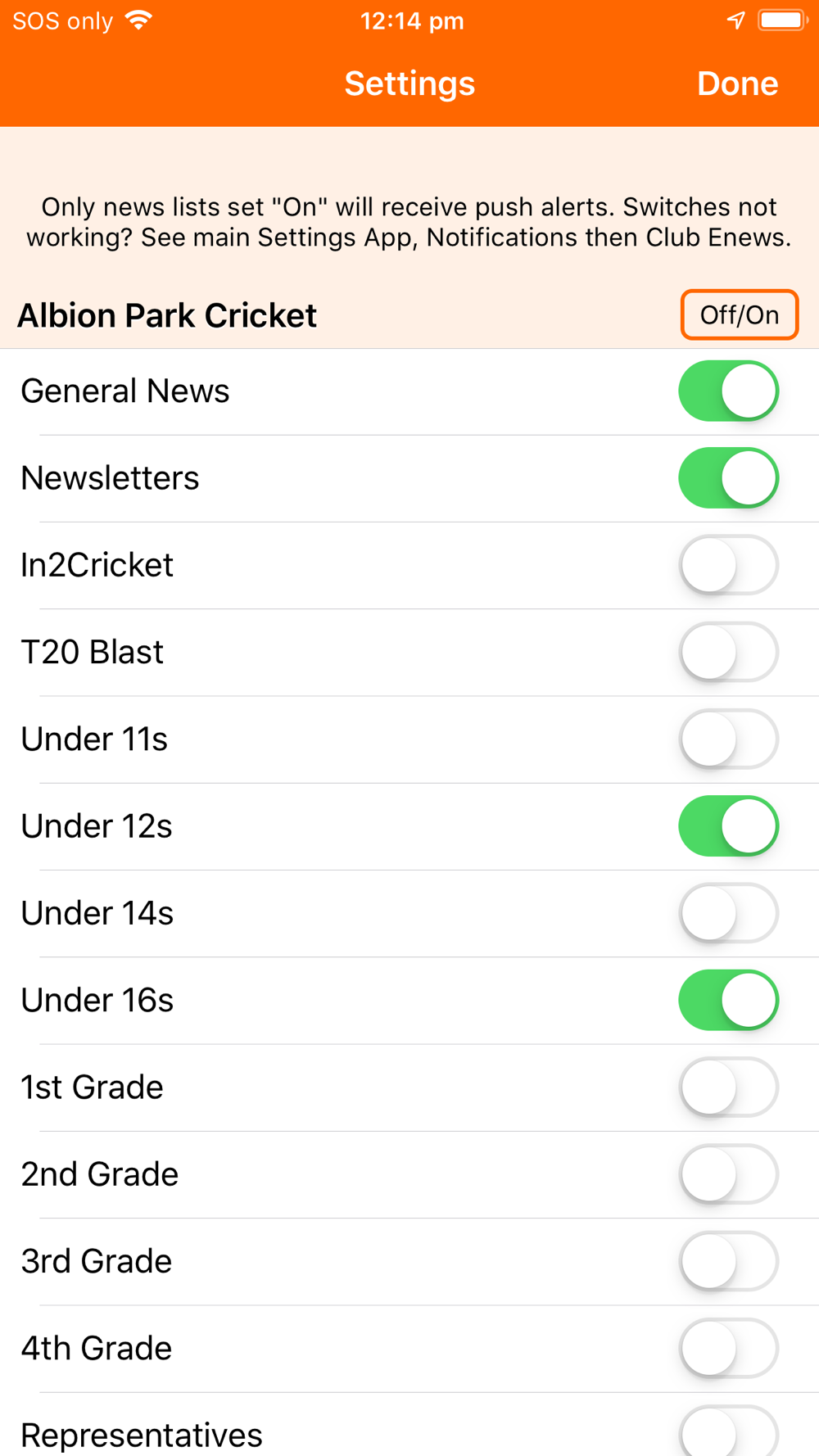Enable In2Cricket notifications
The height and width of the screenshot is (1456, 819).
coord(728,565)
